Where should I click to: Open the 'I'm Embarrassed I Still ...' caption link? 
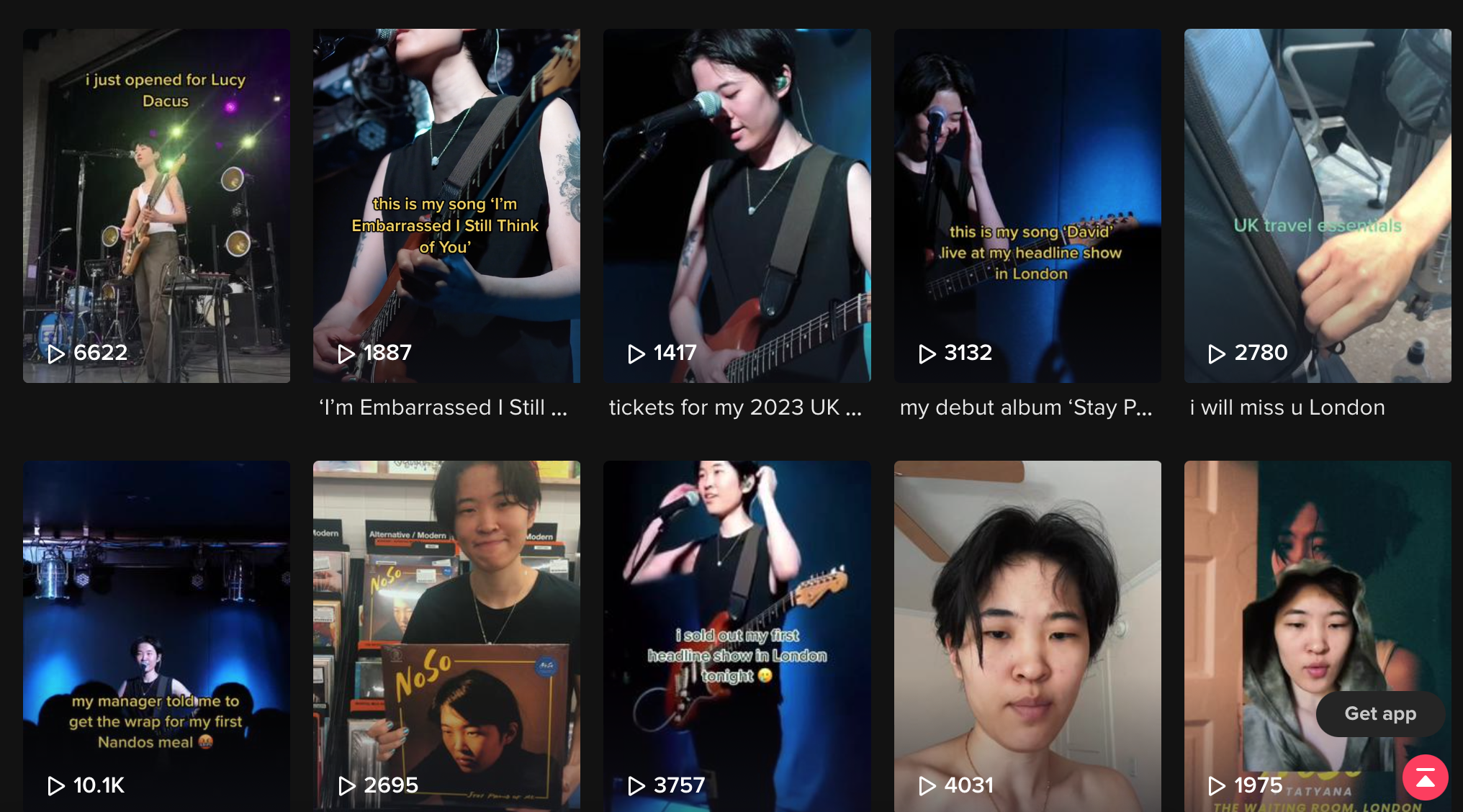tap(443, 407)
